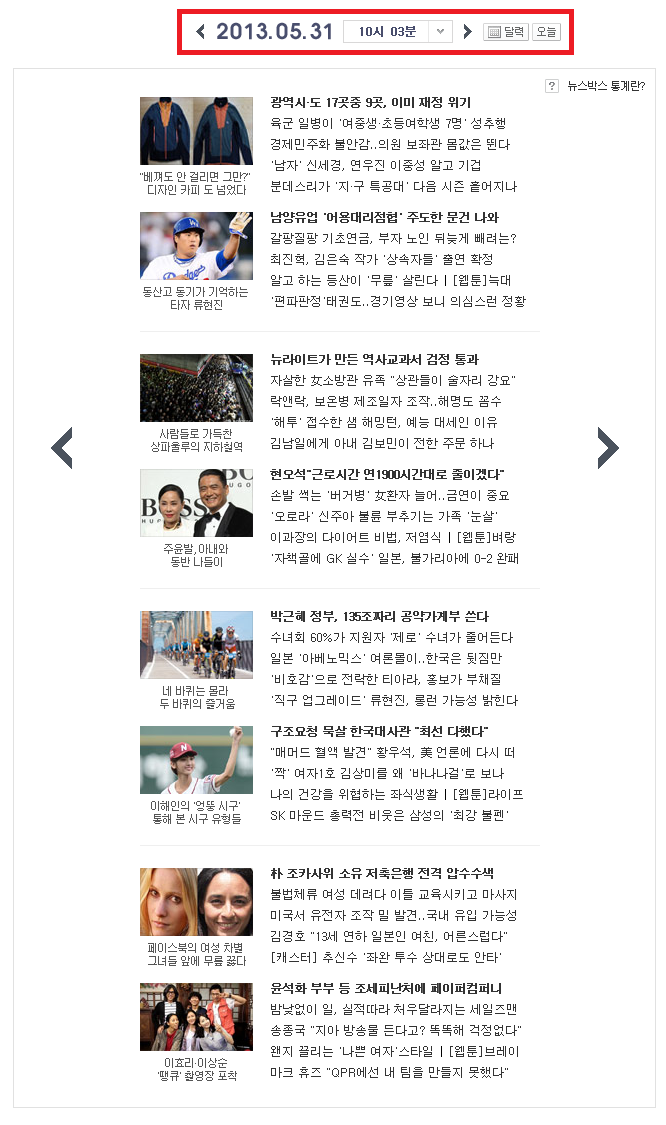Go to next date arrow
The height and width of the screenshot is (1125, 666).
tap(467, 32)
